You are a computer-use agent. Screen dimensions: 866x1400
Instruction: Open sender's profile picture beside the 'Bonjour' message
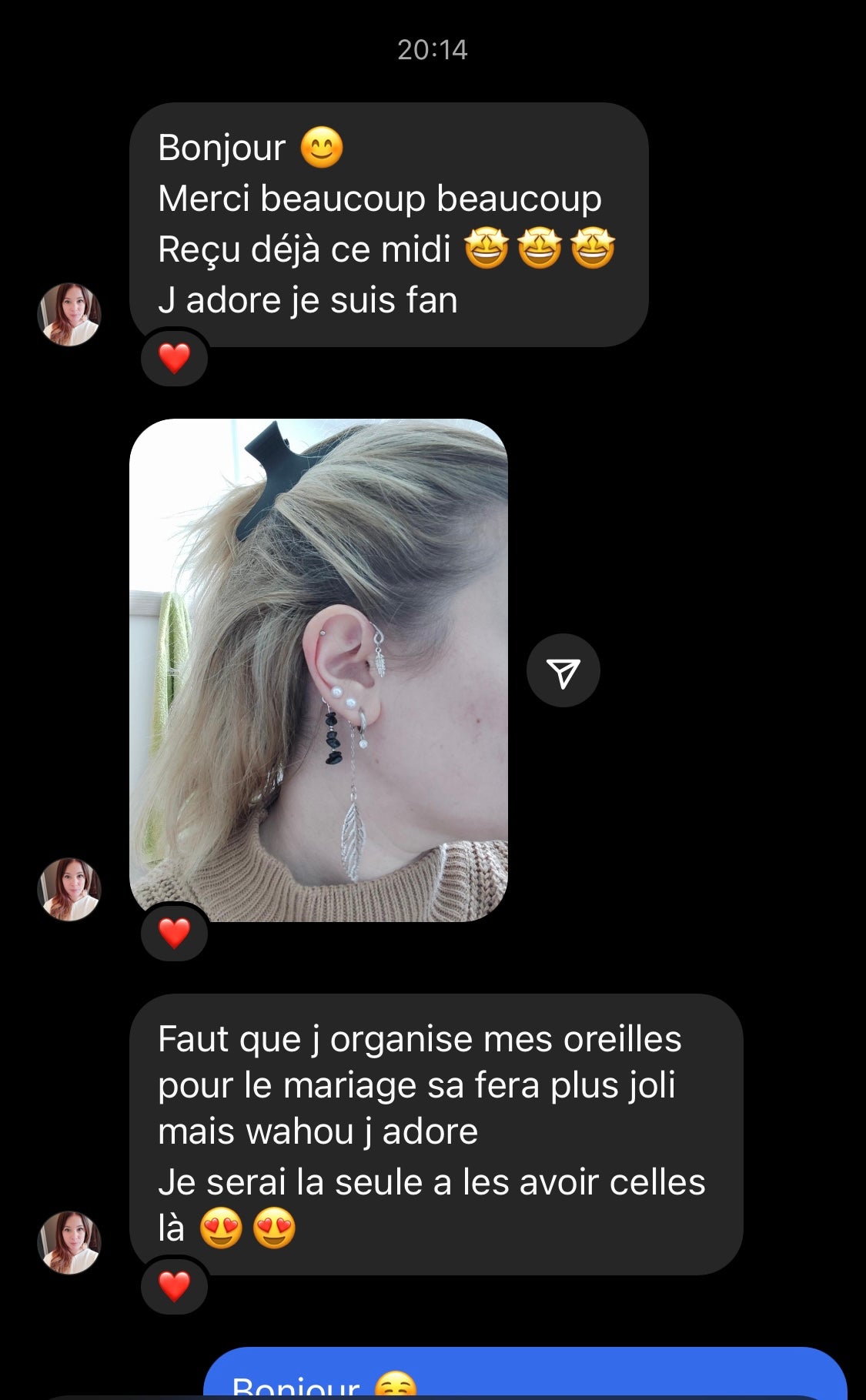pyautogui.click(x=69, y=314)
